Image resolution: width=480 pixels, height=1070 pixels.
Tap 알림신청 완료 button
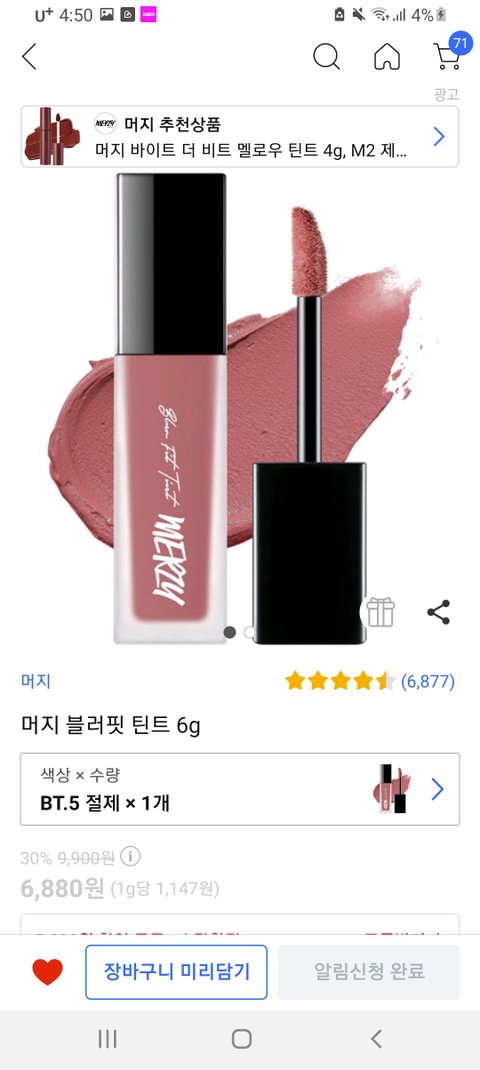[x=369, y=972]
